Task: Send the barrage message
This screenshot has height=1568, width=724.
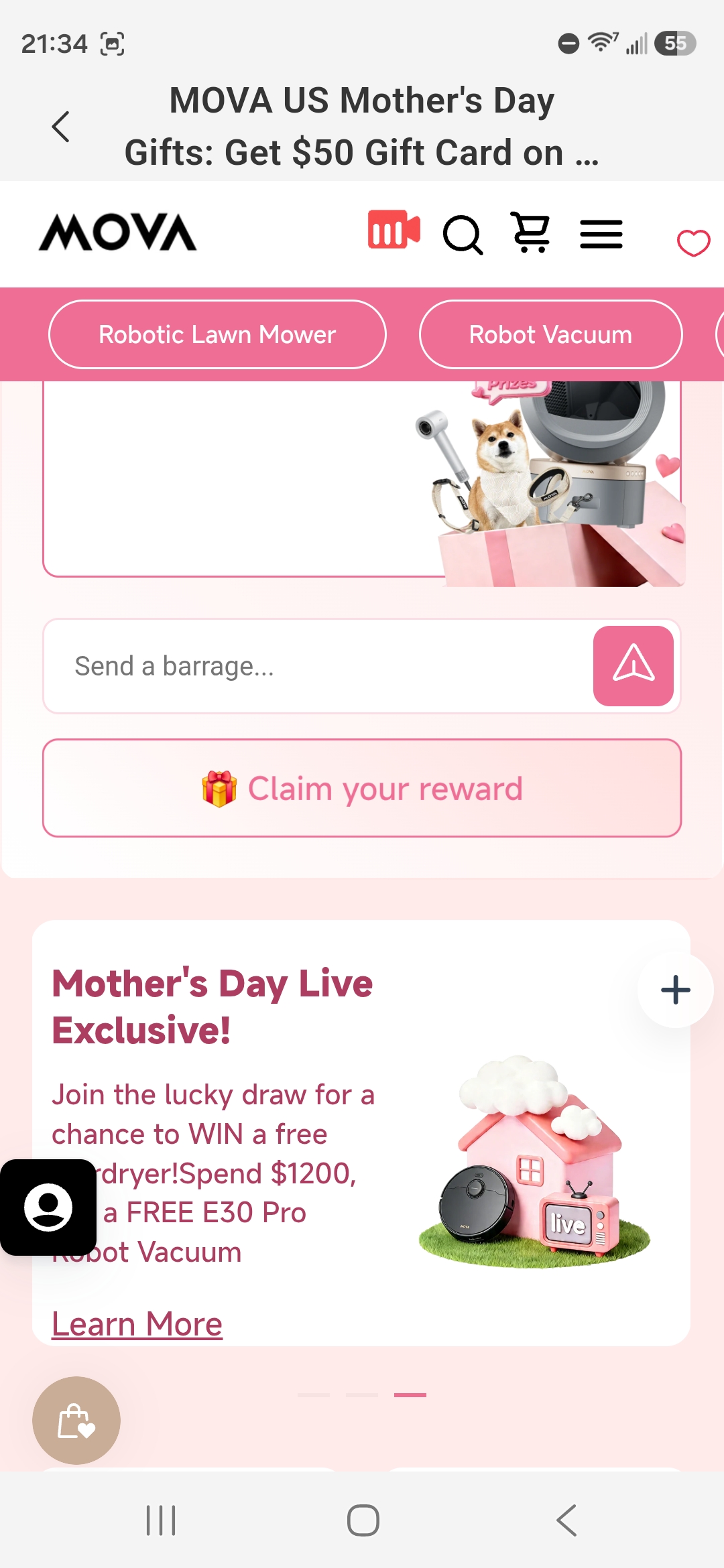Action: [x=633, y=666]
